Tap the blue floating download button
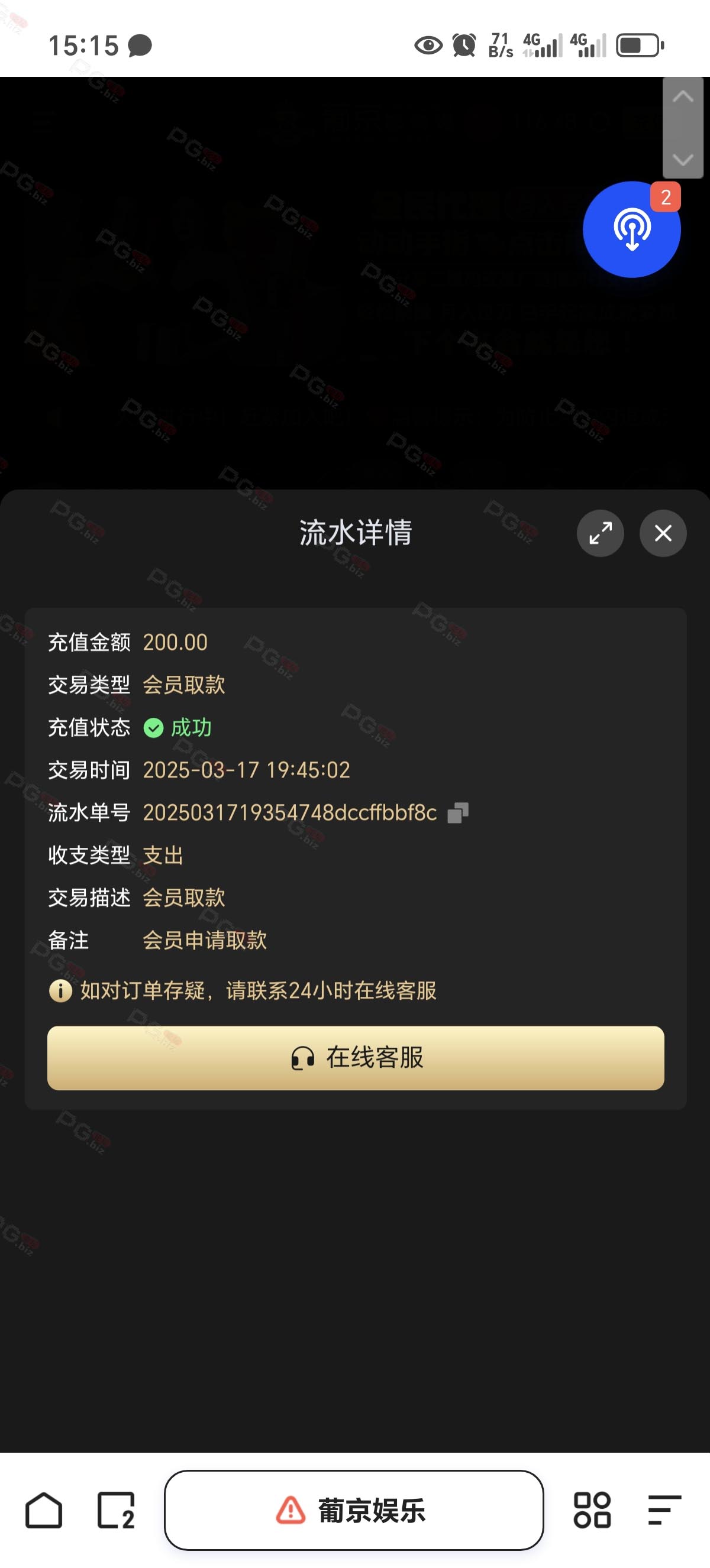The width and height of the screenshot is (710, 1568). pos(631,229)
